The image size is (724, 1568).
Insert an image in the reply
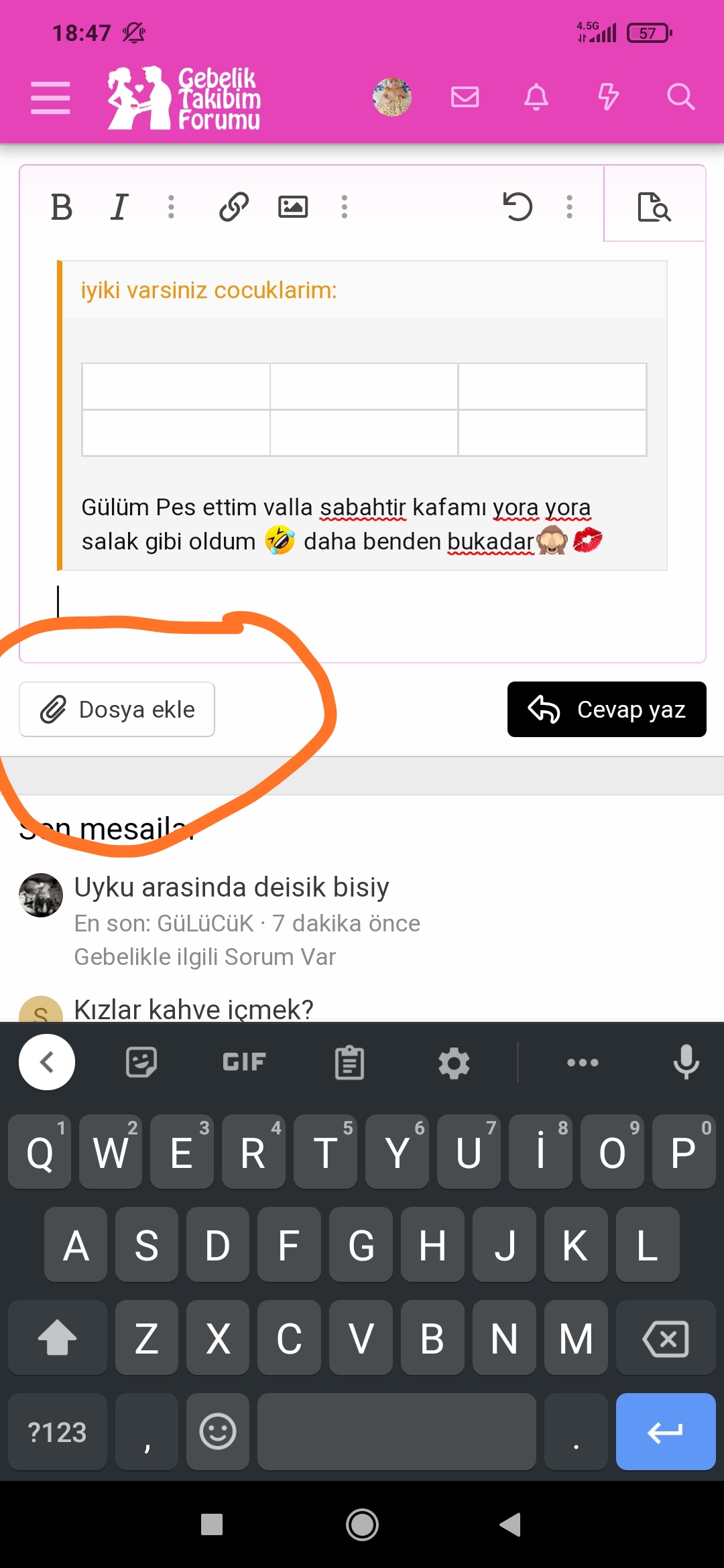(293, 207)
